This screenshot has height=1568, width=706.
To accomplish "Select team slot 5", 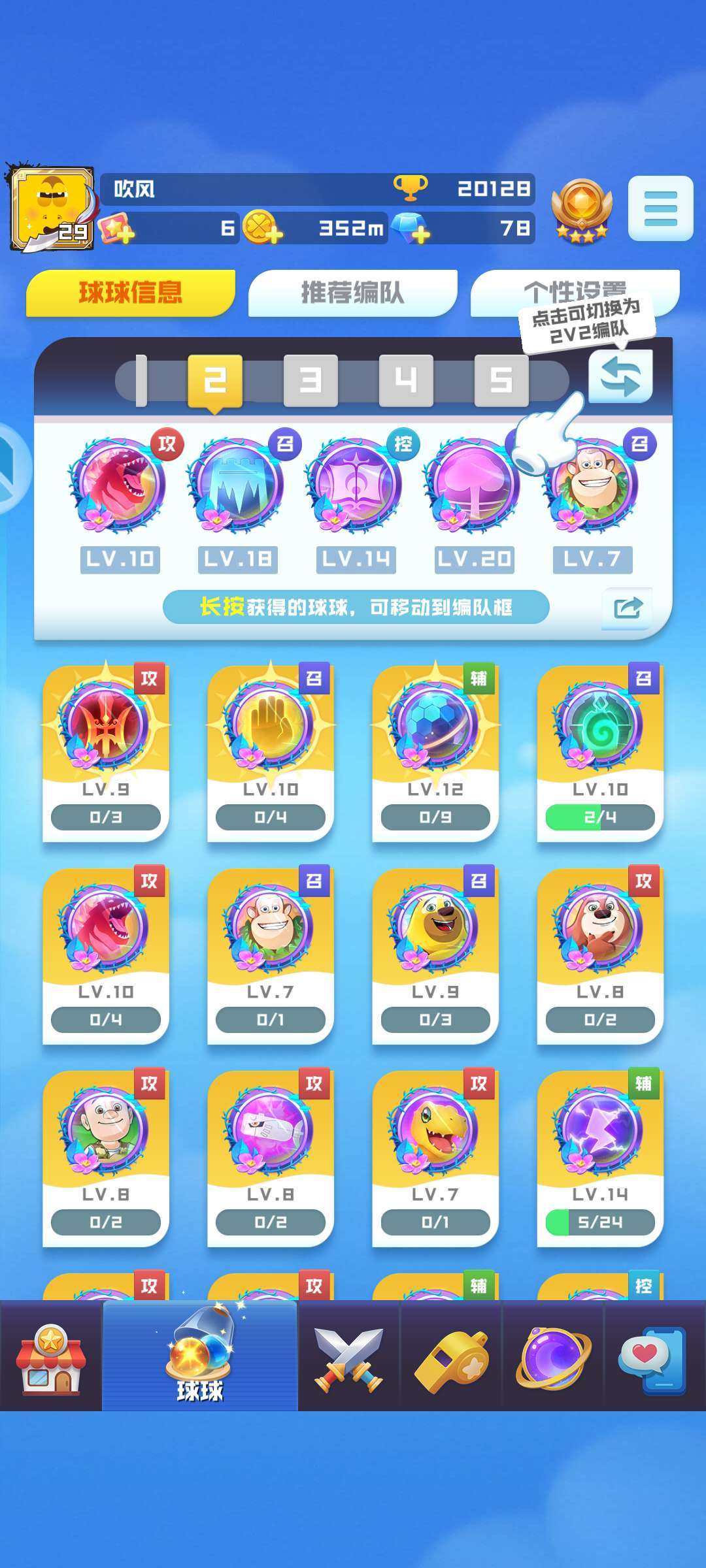I will [501, 380].
